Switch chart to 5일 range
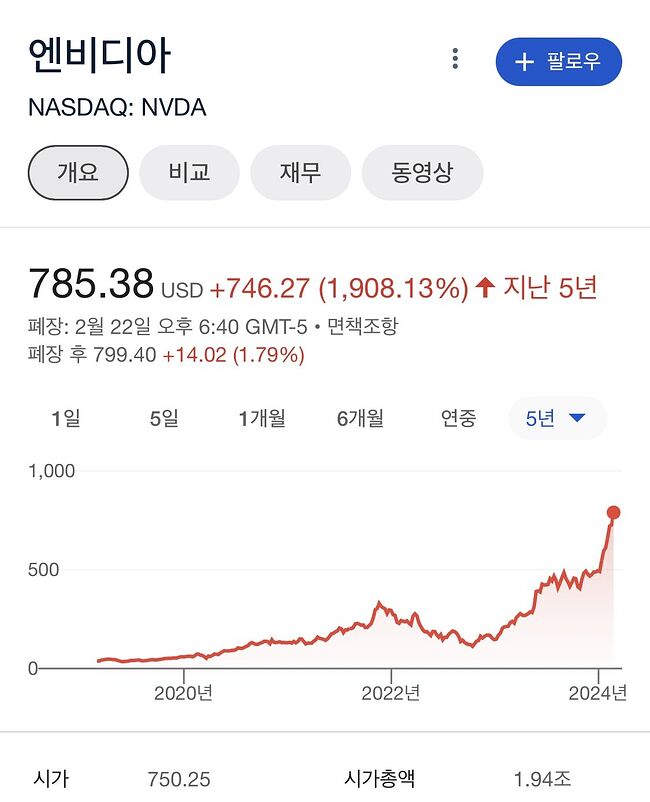 164,419
